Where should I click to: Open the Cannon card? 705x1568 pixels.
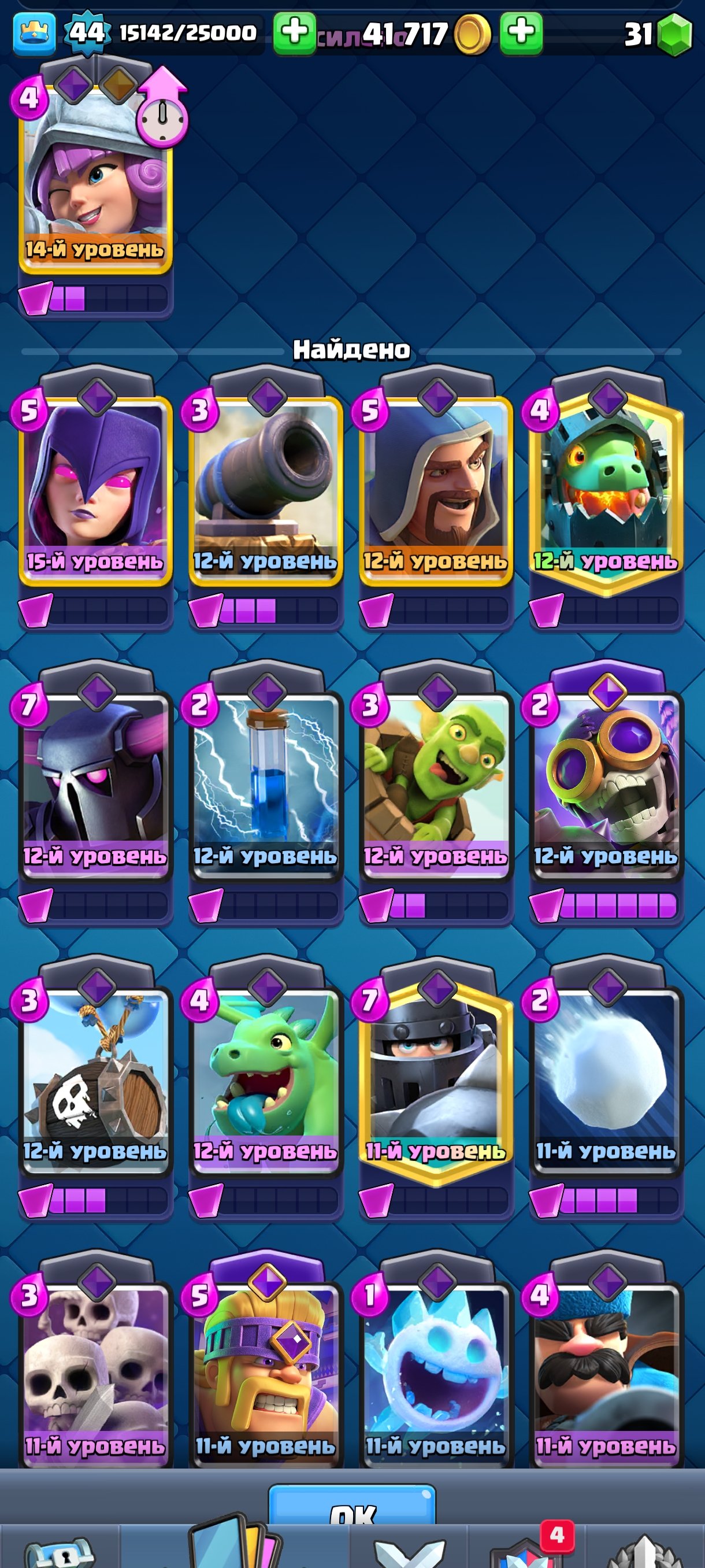266,487
